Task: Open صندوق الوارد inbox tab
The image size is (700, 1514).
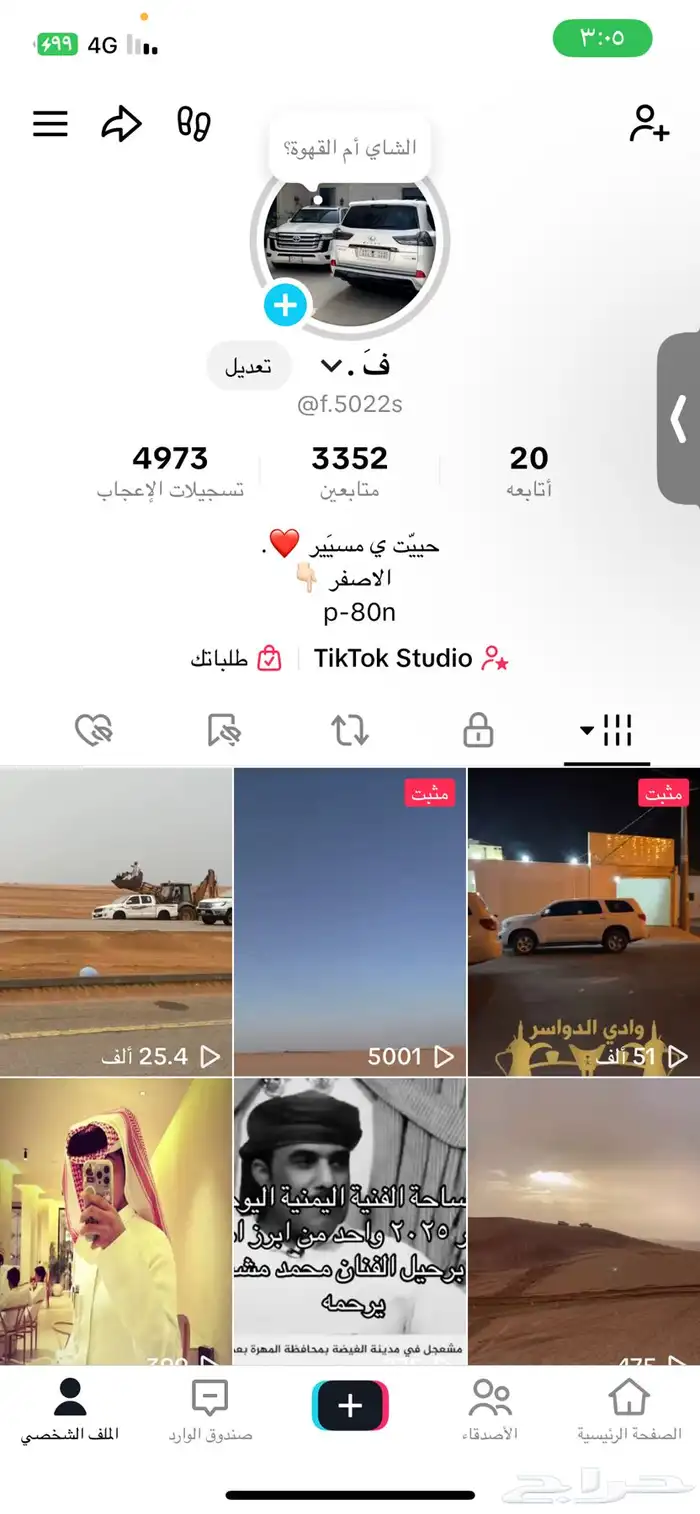Action: [210, 1410]
